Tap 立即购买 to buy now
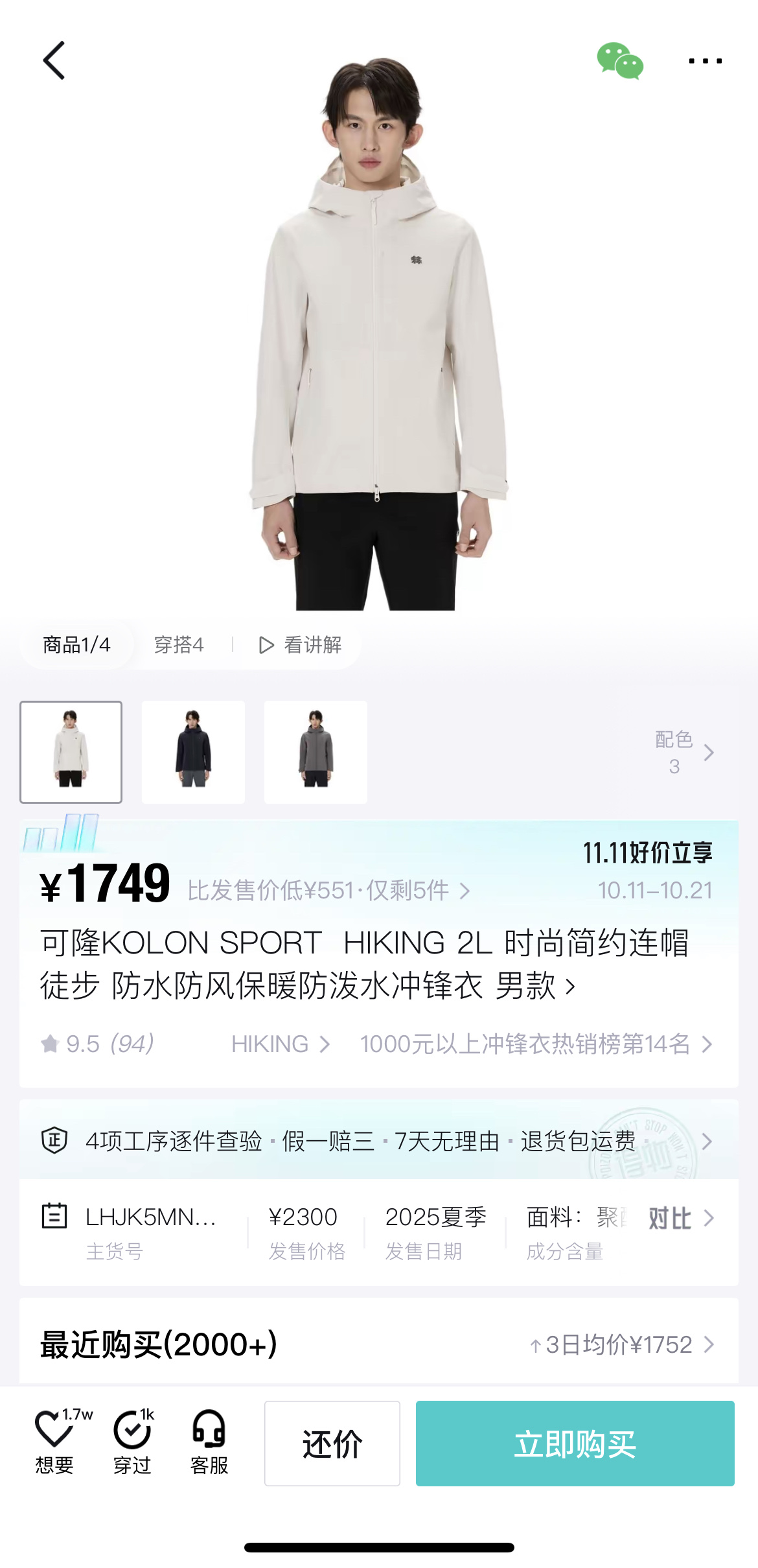This screenshot has height=1568, width=758. tap(575, 1444)
